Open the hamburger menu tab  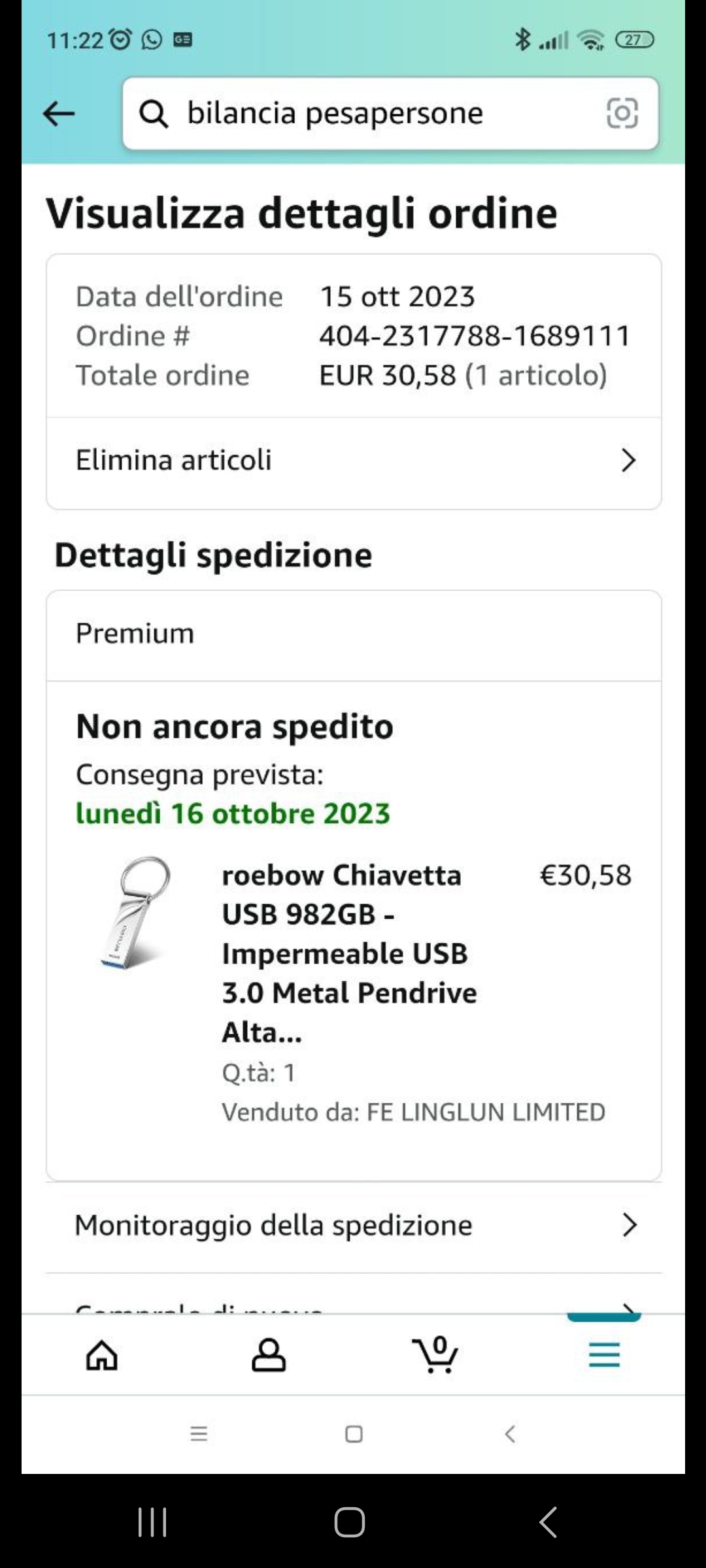point(604,1354)
